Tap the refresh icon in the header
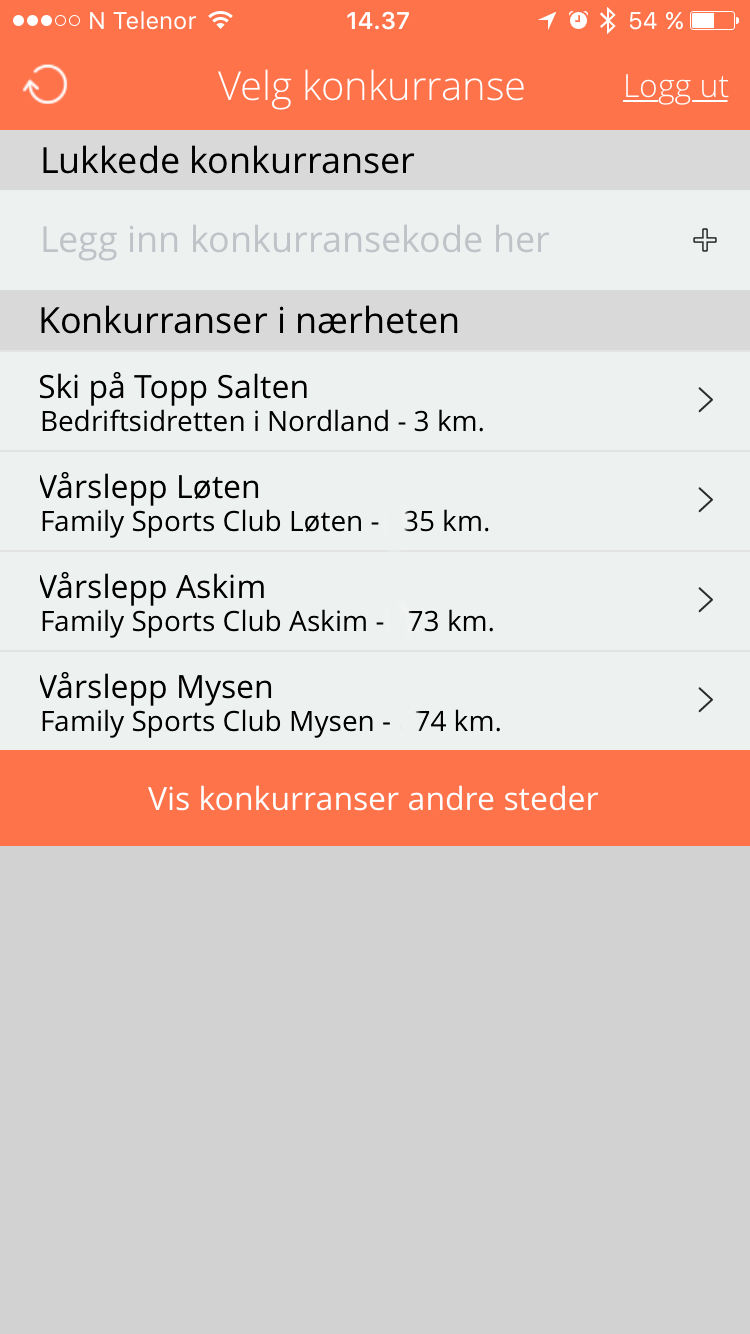Viewport: 750px width, 1334px height. click(46, 86)
